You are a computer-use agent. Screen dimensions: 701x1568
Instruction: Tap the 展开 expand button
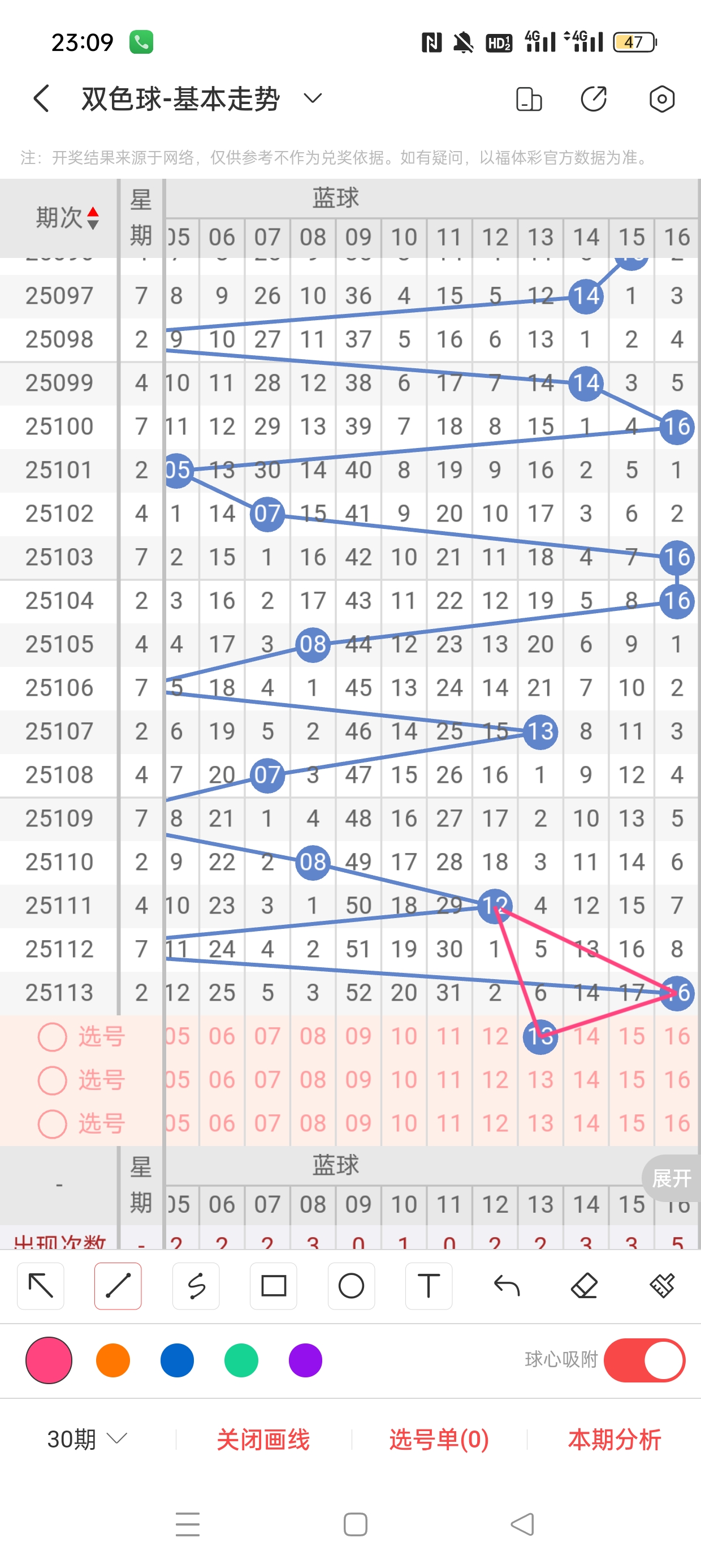671,1178
